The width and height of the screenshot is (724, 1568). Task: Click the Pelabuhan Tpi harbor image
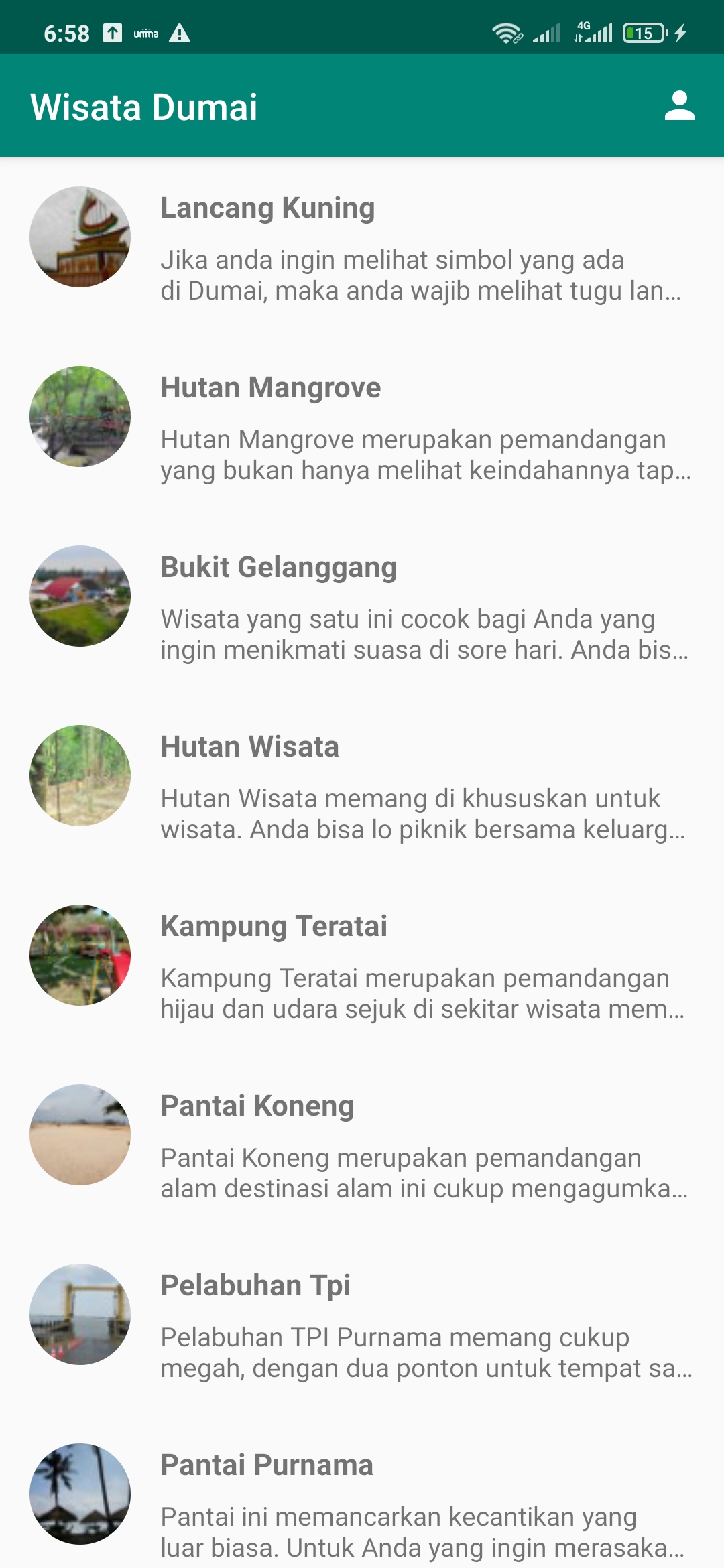click(79, 1313)
